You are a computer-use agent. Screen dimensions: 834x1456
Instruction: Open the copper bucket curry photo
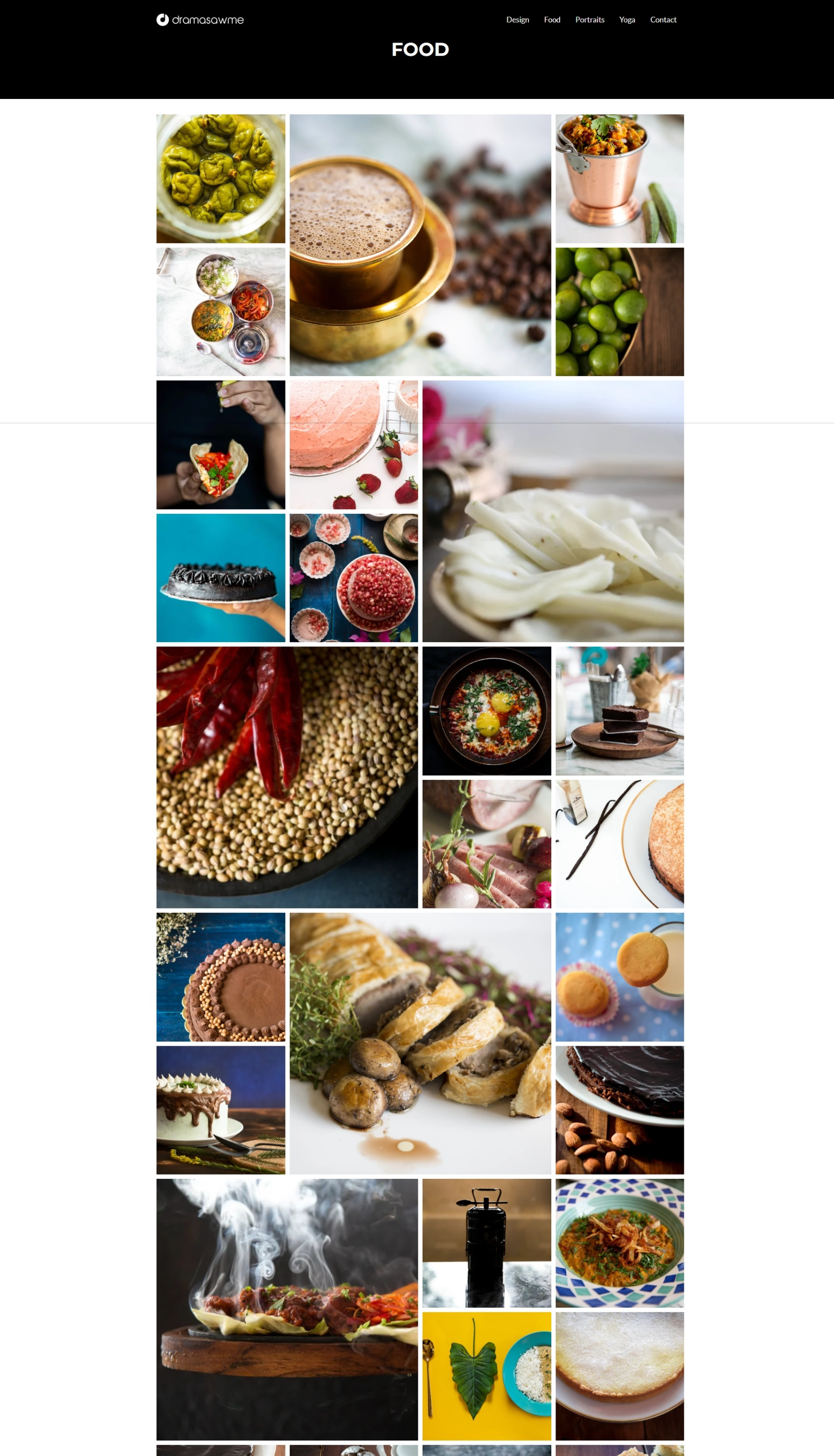pos(619,178)
